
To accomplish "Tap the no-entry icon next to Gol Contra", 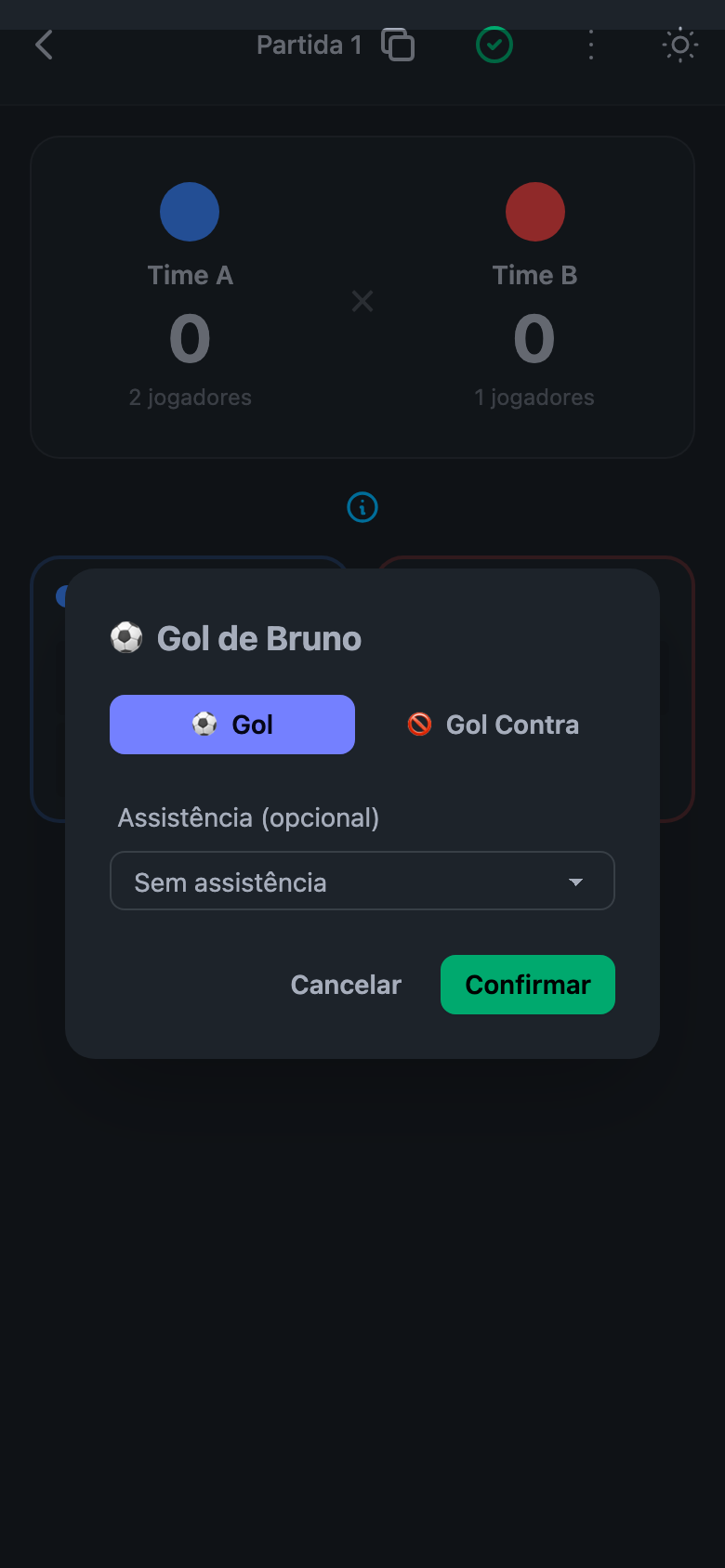I will [419, 725].
